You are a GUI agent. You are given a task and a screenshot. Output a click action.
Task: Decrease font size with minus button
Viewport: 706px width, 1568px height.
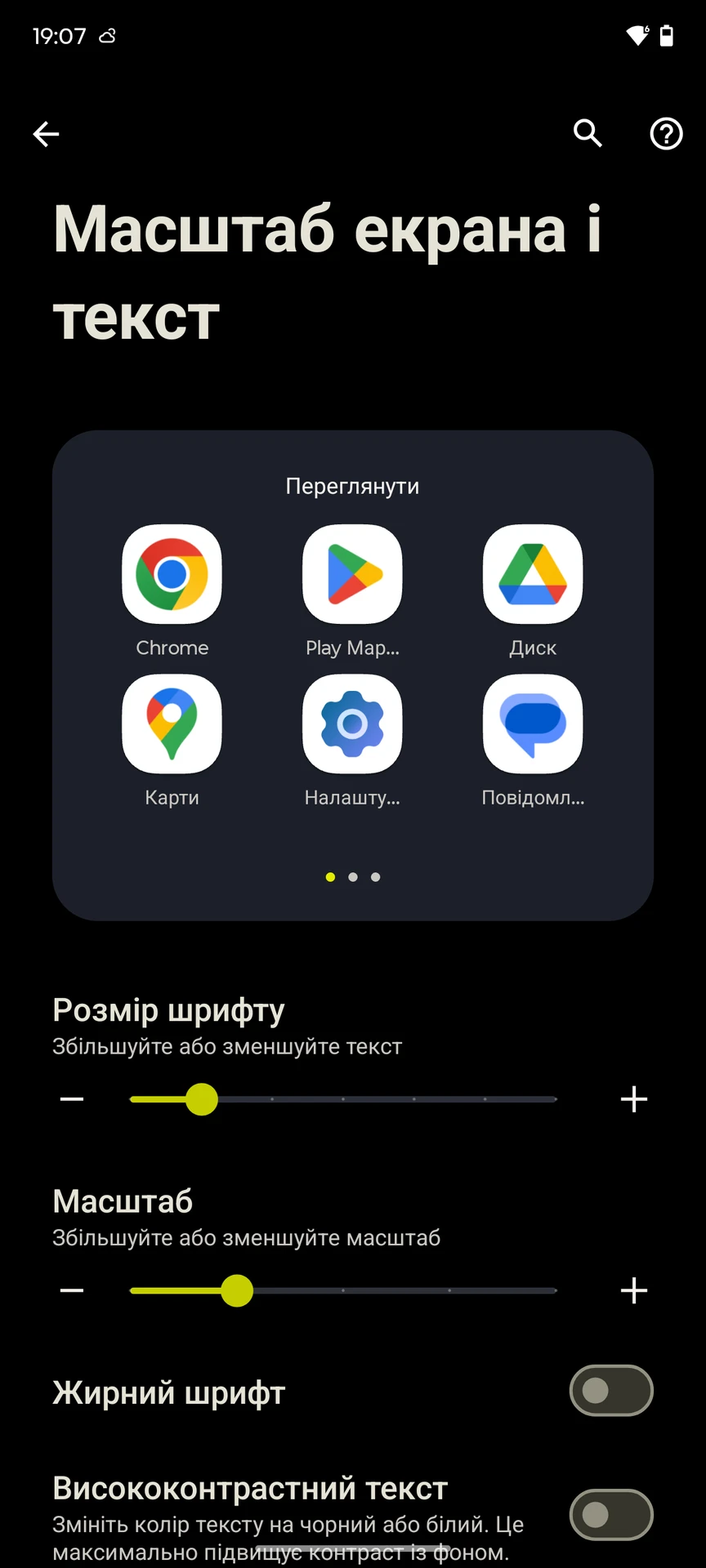pyautogui.click(x=72, y=1099)
